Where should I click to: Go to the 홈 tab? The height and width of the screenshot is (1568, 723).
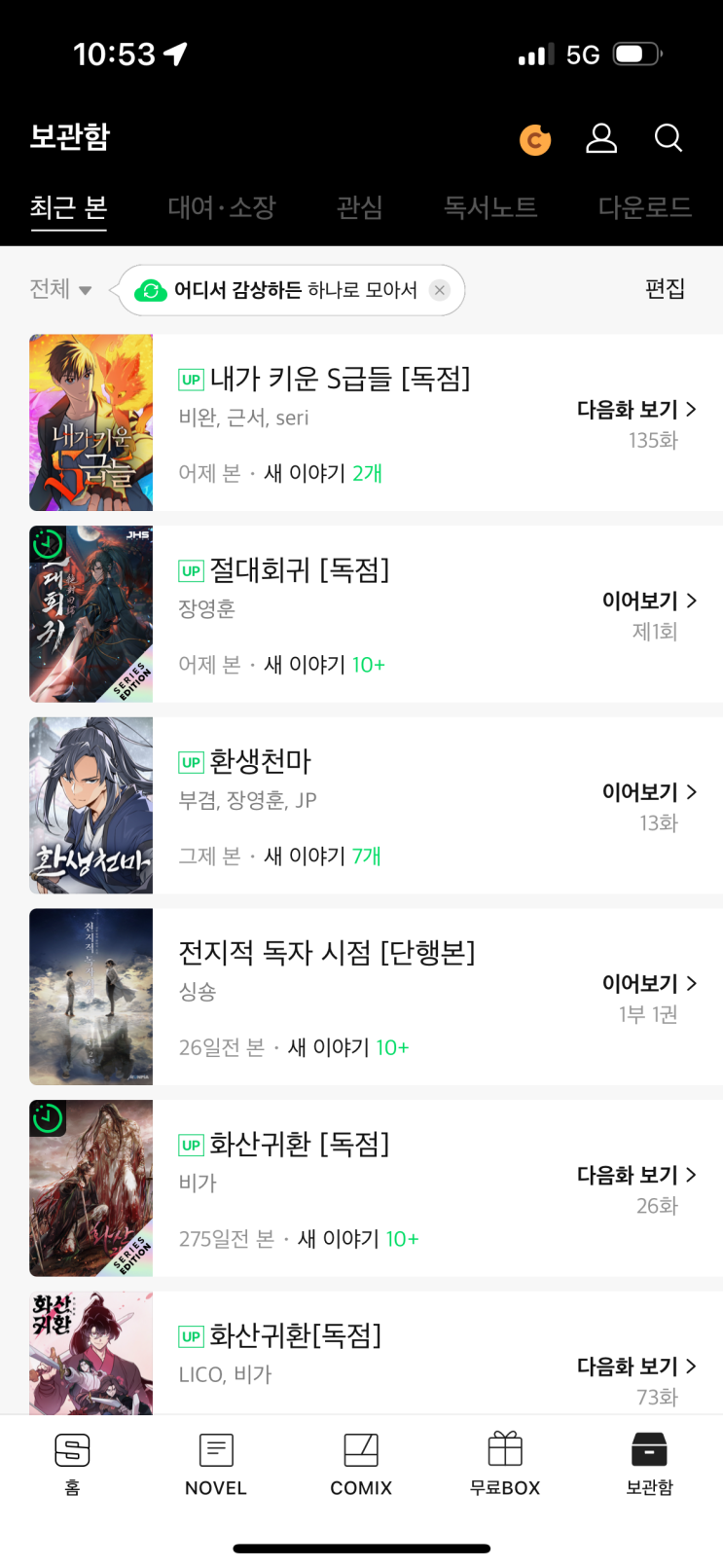coord(72,1463)
